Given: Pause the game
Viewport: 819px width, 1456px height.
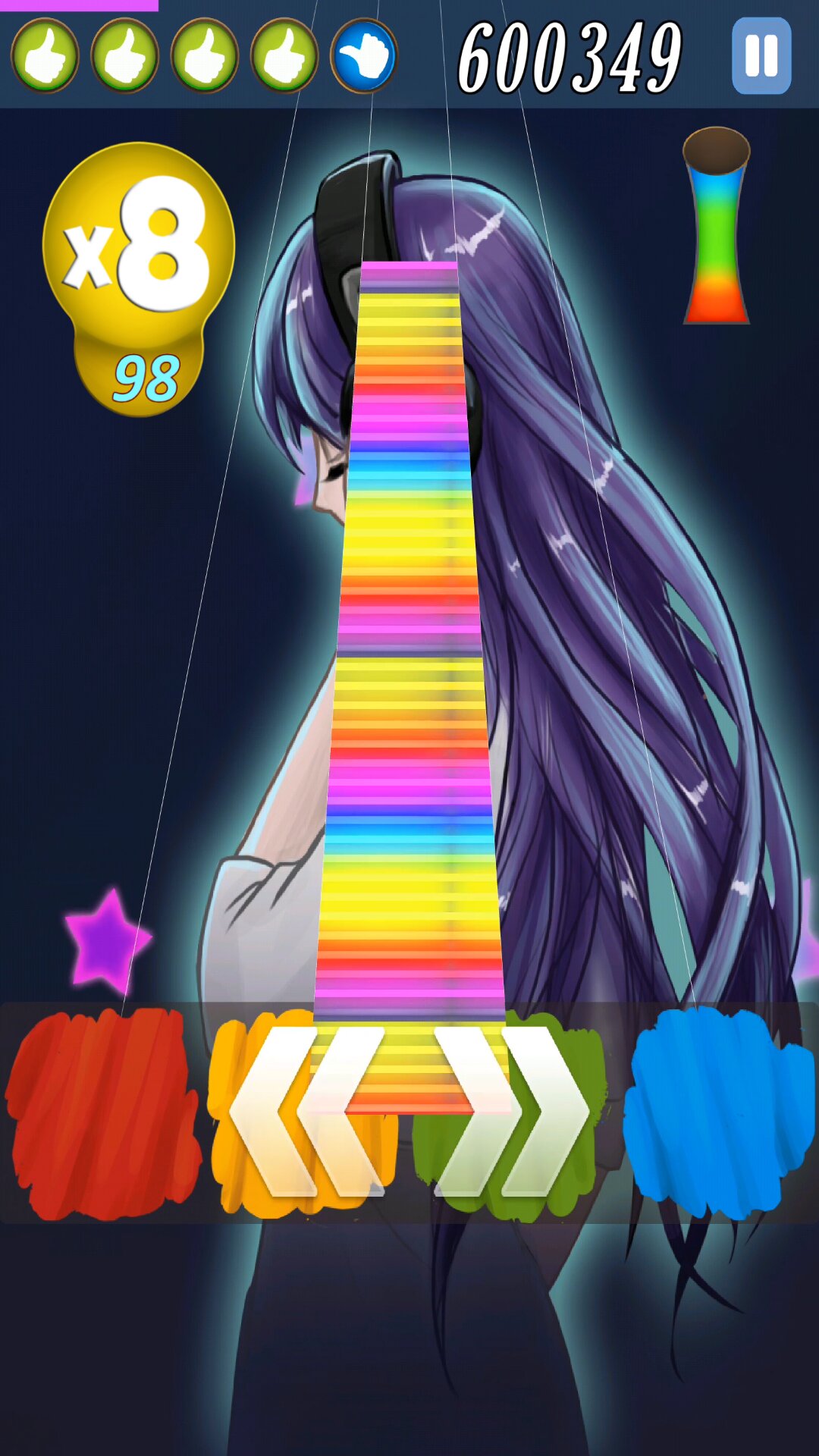Looking at the screenshot, I should [x=761, y=56].
